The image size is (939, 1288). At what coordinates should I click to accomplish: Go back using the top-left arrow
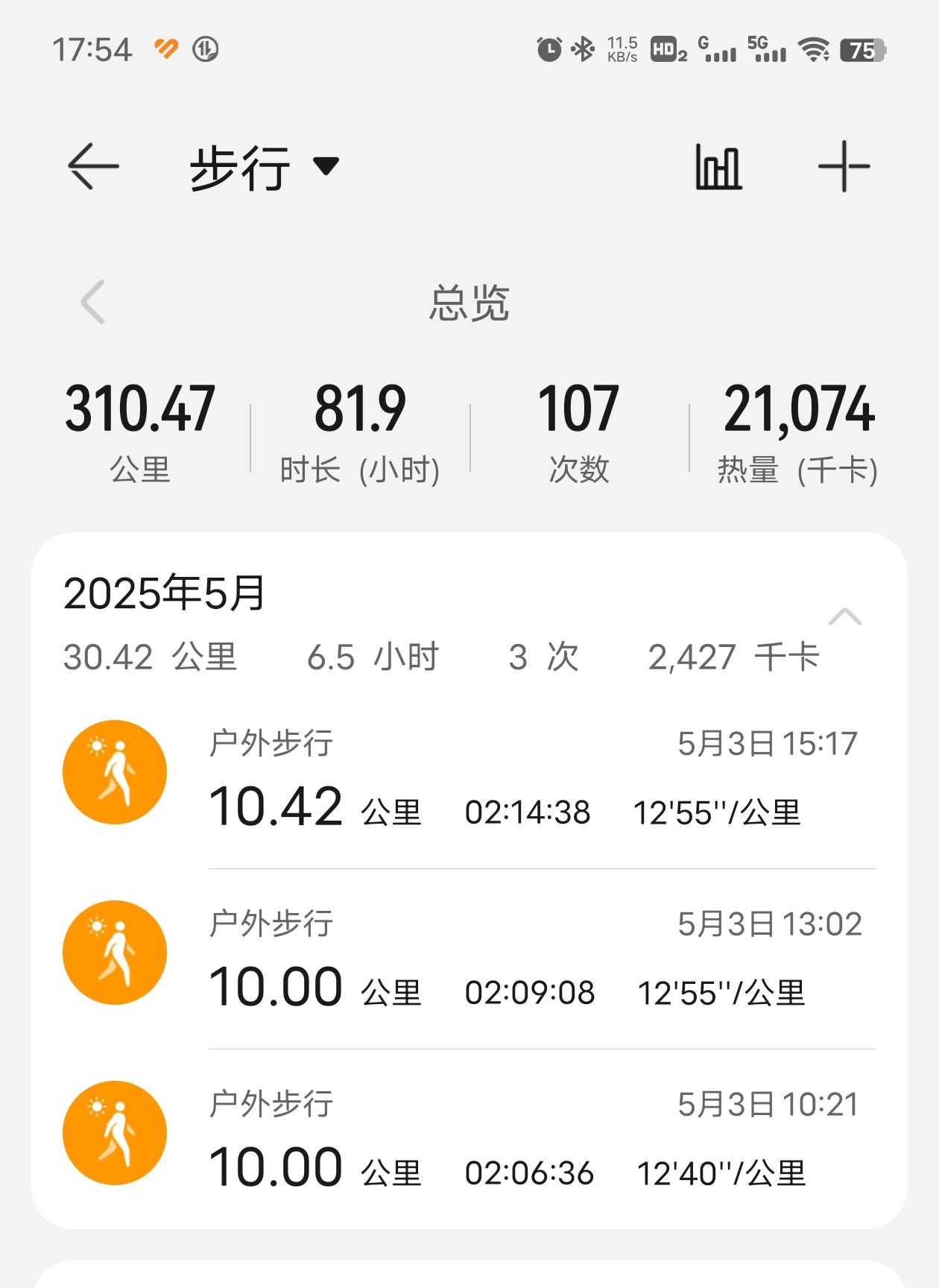(93, 166)
